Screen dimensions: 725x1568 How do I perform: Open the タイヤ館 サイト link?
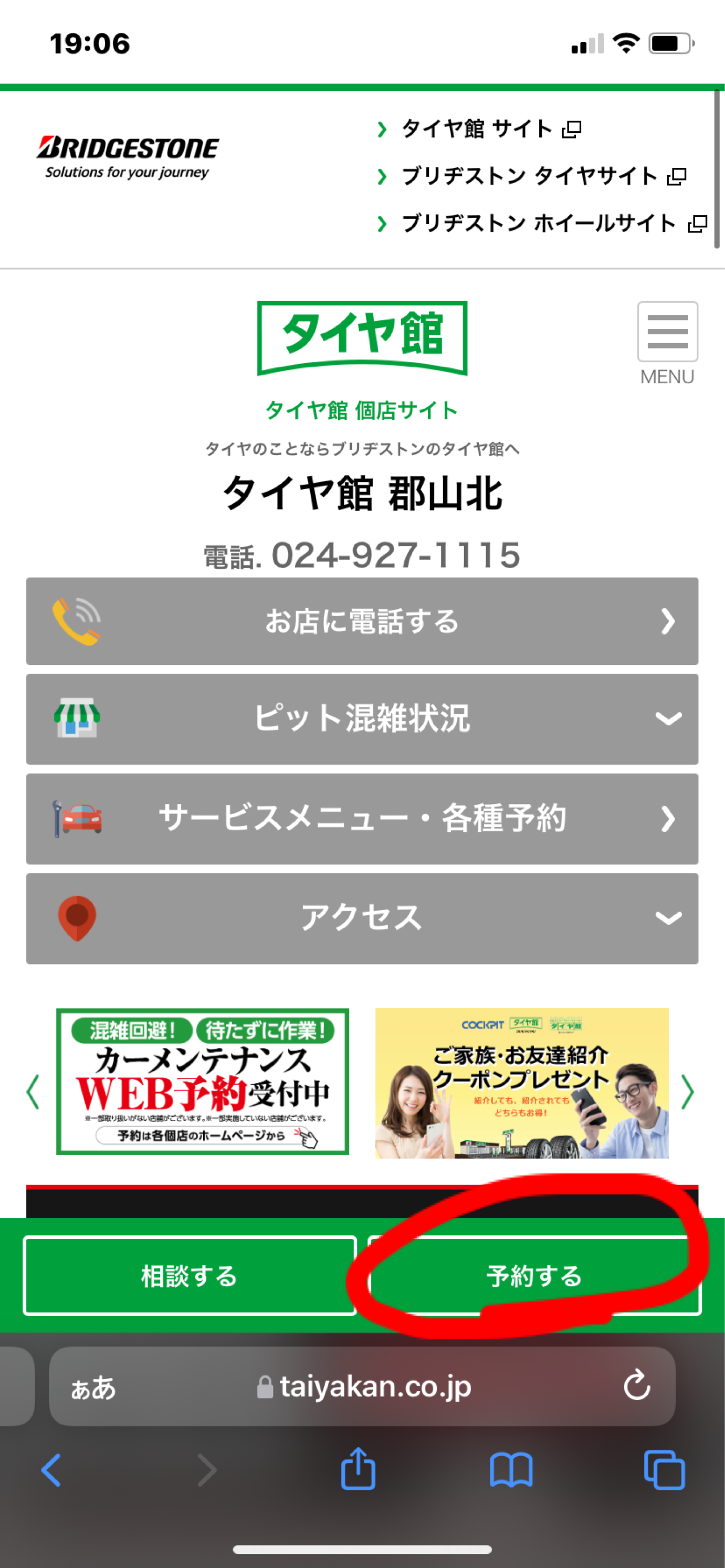pos(478,129)
